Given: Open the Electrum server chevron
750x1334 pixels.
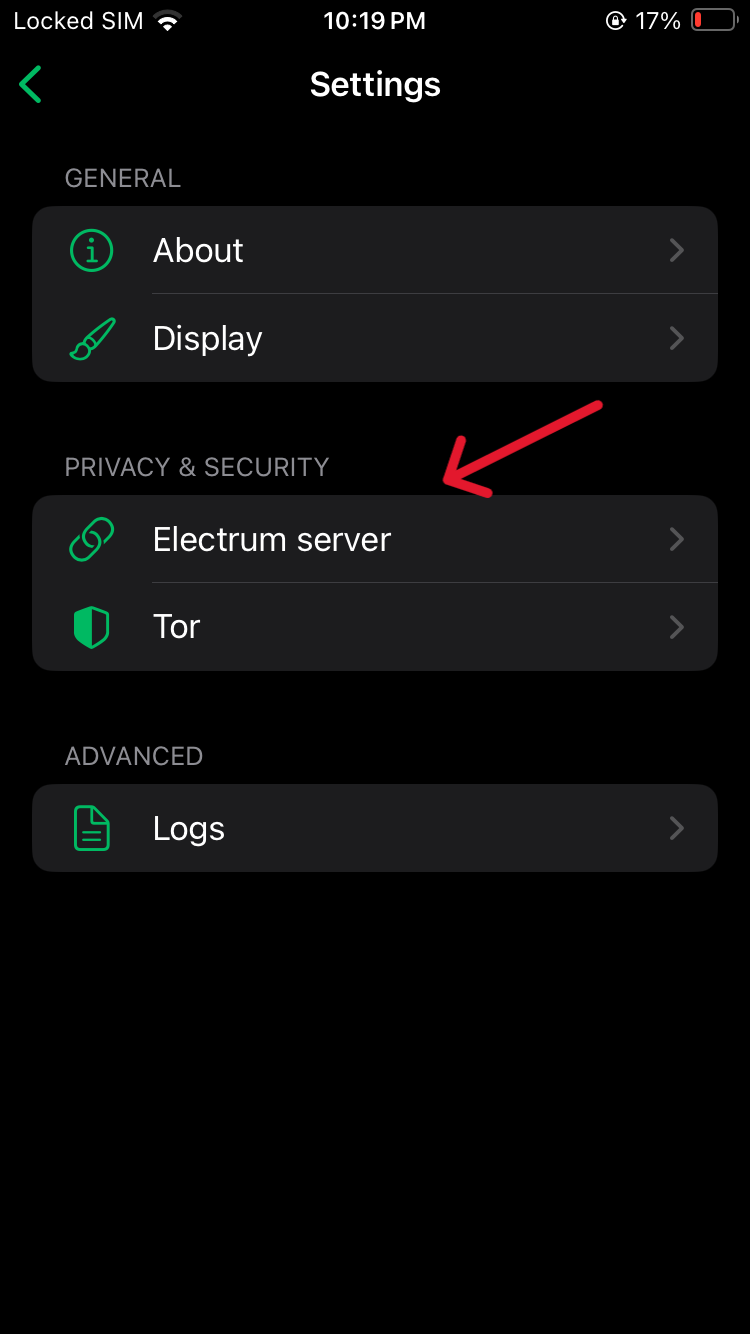Looking at the screenshot, I should 676,539.
